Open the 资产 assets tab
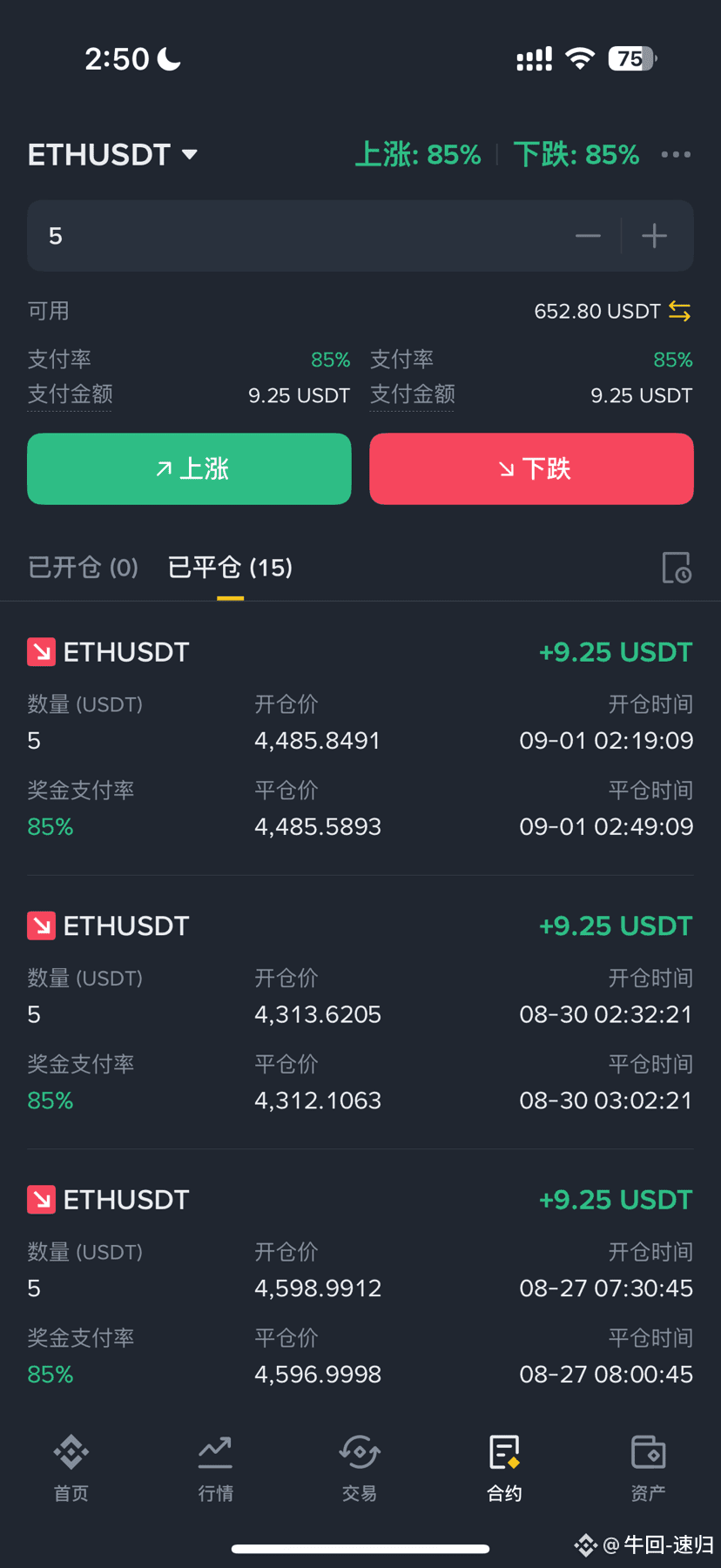 coord(649,1468)
